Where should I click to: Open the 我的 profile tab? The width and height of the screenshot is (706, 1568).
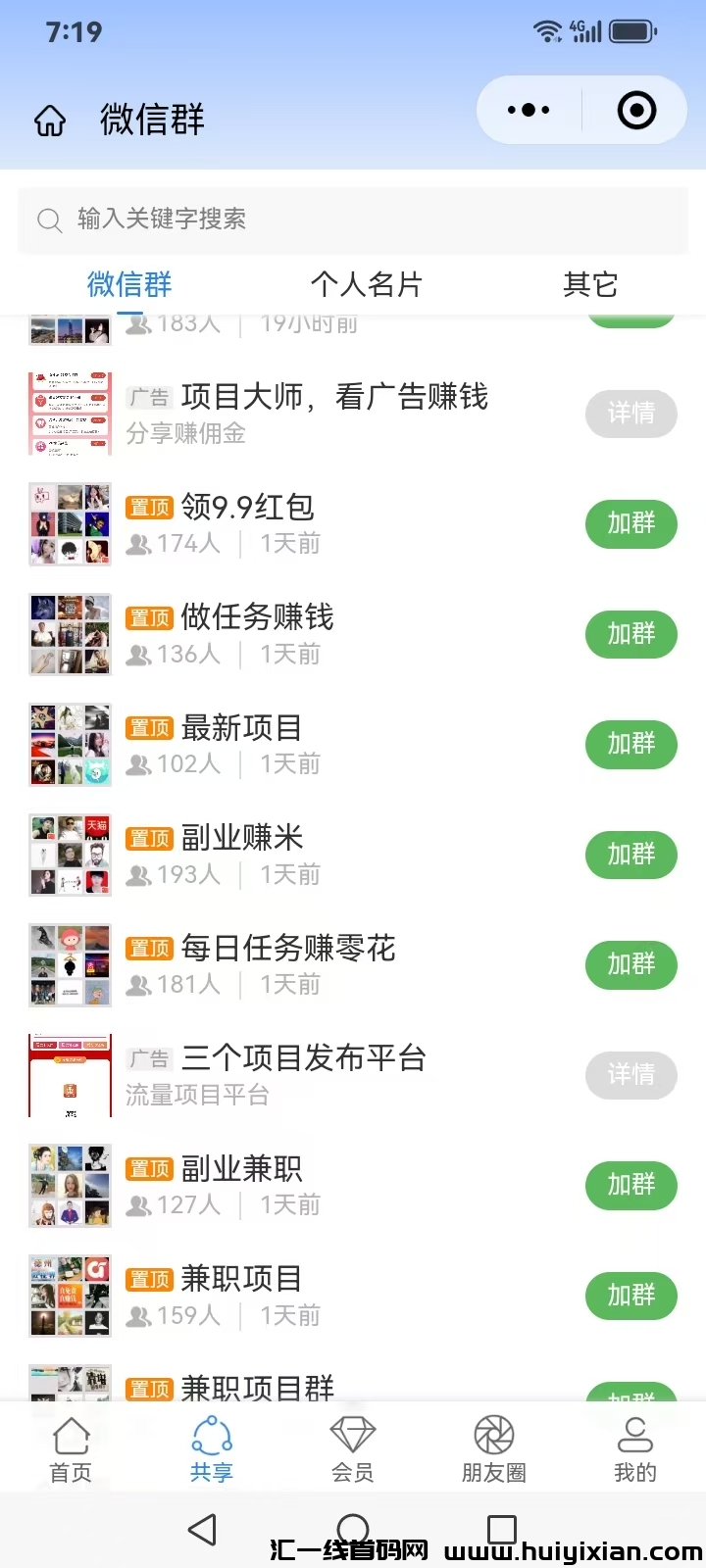click(635, 1448)
